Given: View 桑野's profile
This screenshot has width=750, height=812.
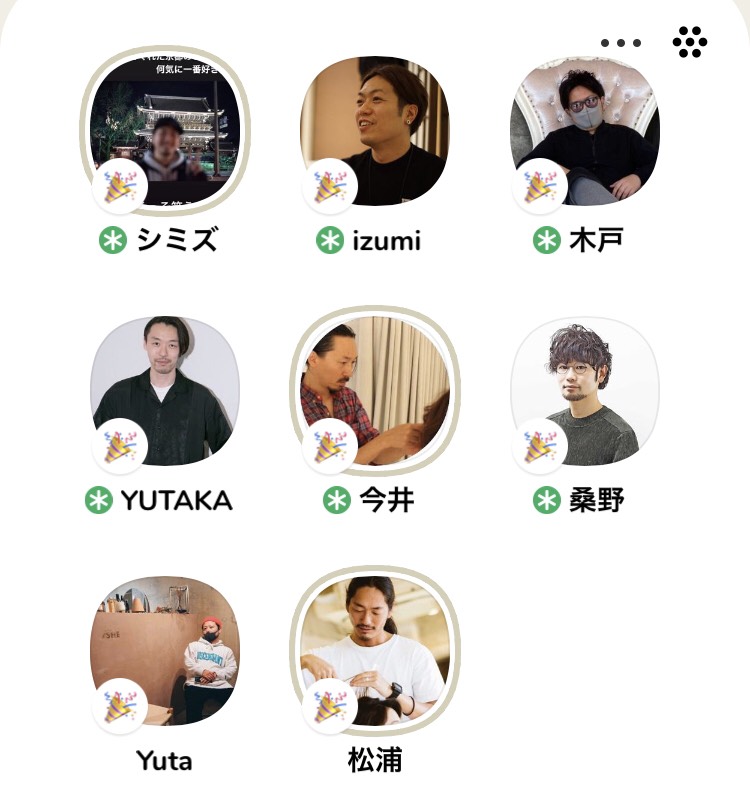Looking at the screenshot, I should (585, 391).
